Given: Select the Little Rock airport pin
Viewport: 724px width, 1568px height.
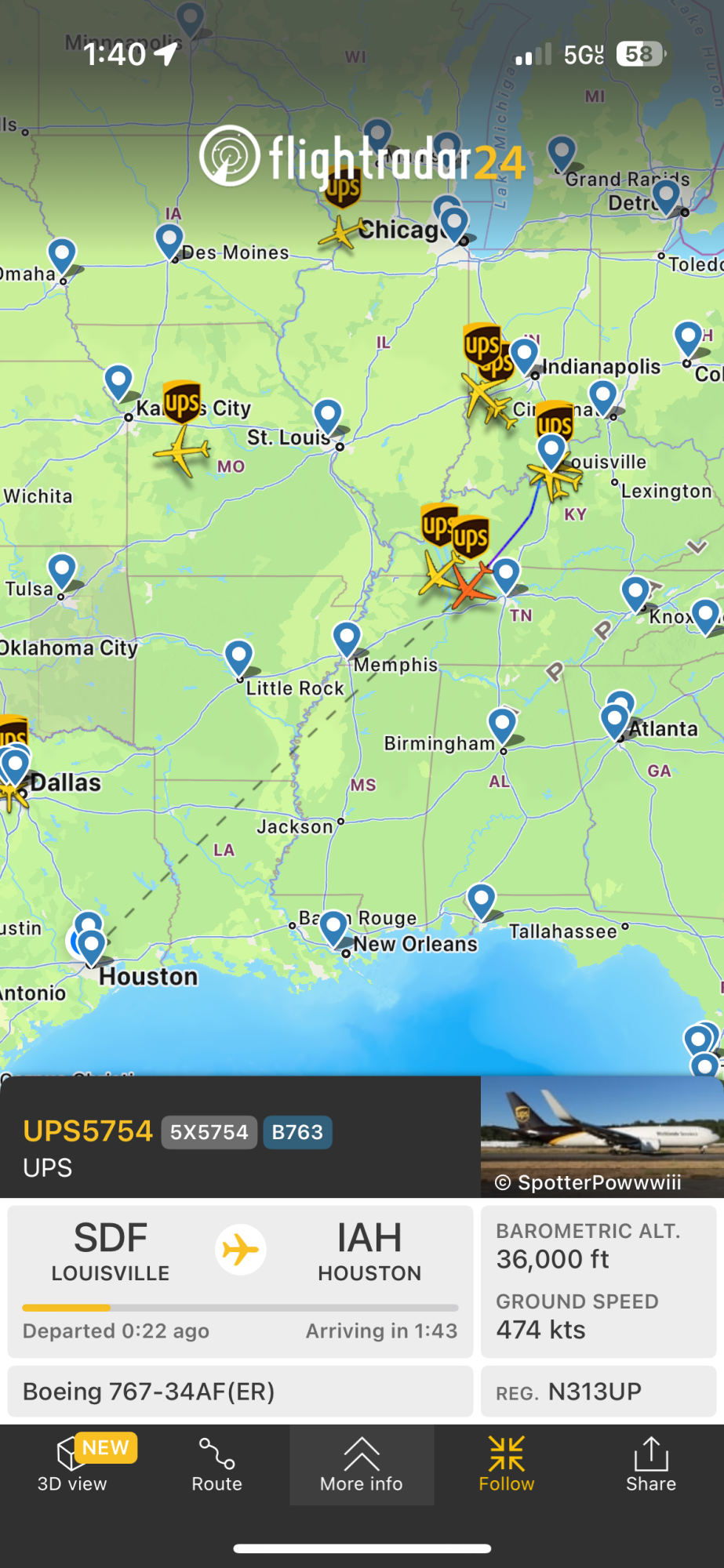Looking at the screenshot, I should point(238,655).
